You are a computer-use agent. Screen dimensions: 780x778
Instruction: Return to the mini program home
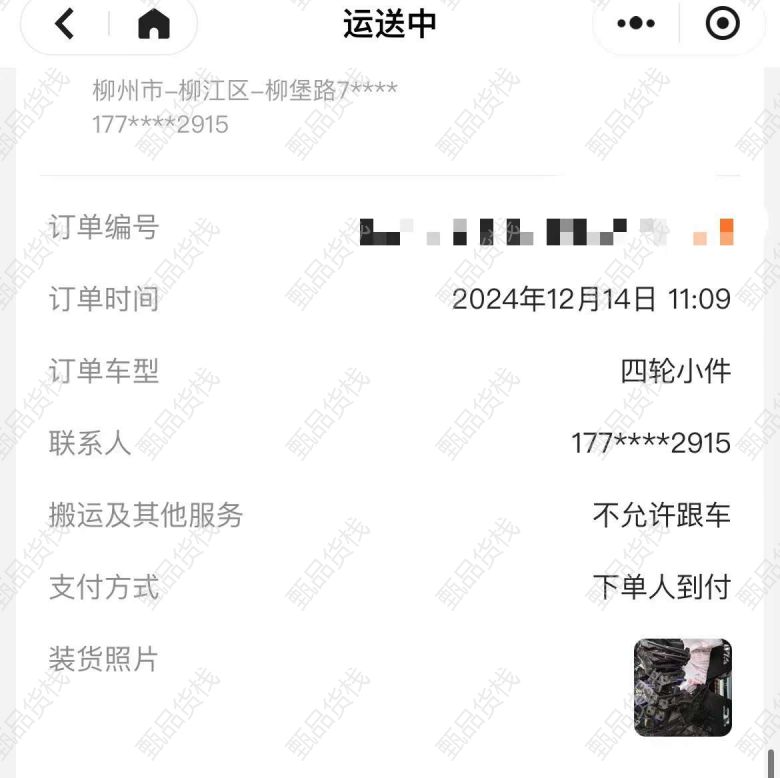(153, 24)
